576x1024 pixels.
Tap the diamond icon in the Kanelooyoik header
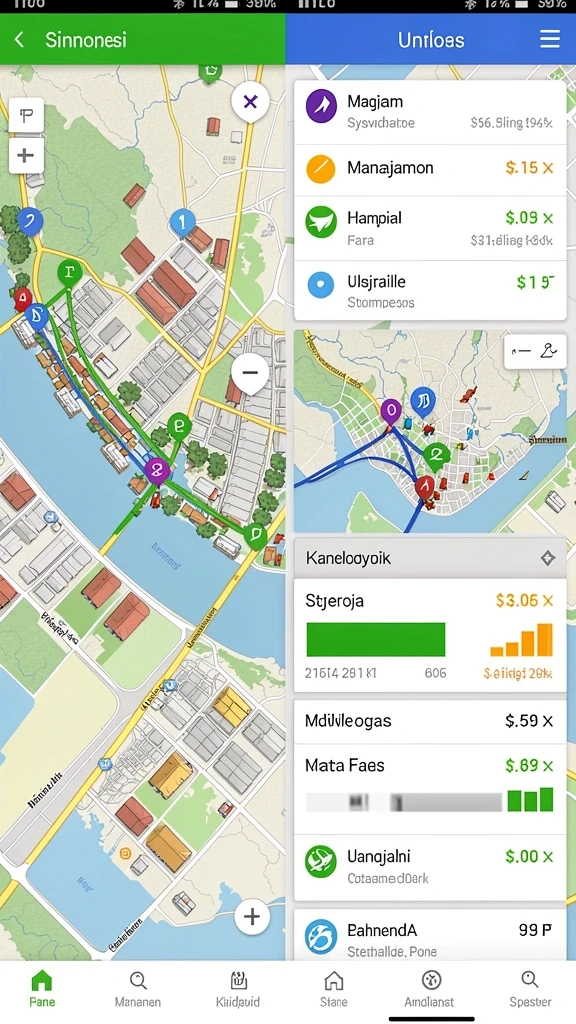548,558
